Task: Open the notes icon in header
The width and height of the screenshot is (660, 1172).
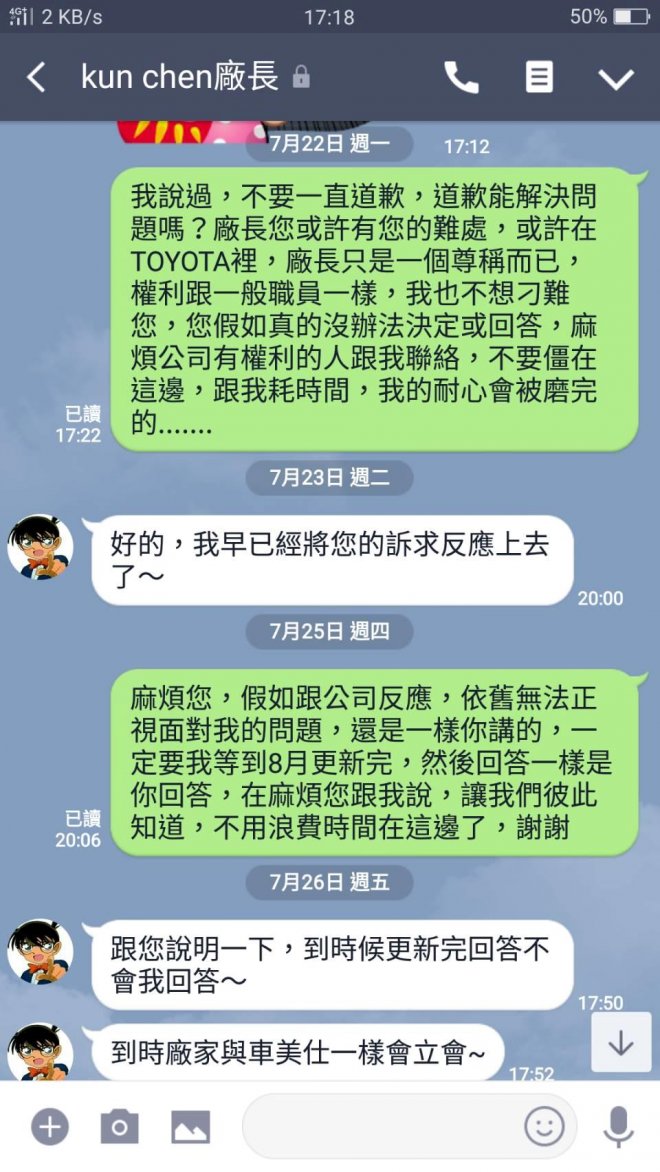Action: (x=539, y=78)
